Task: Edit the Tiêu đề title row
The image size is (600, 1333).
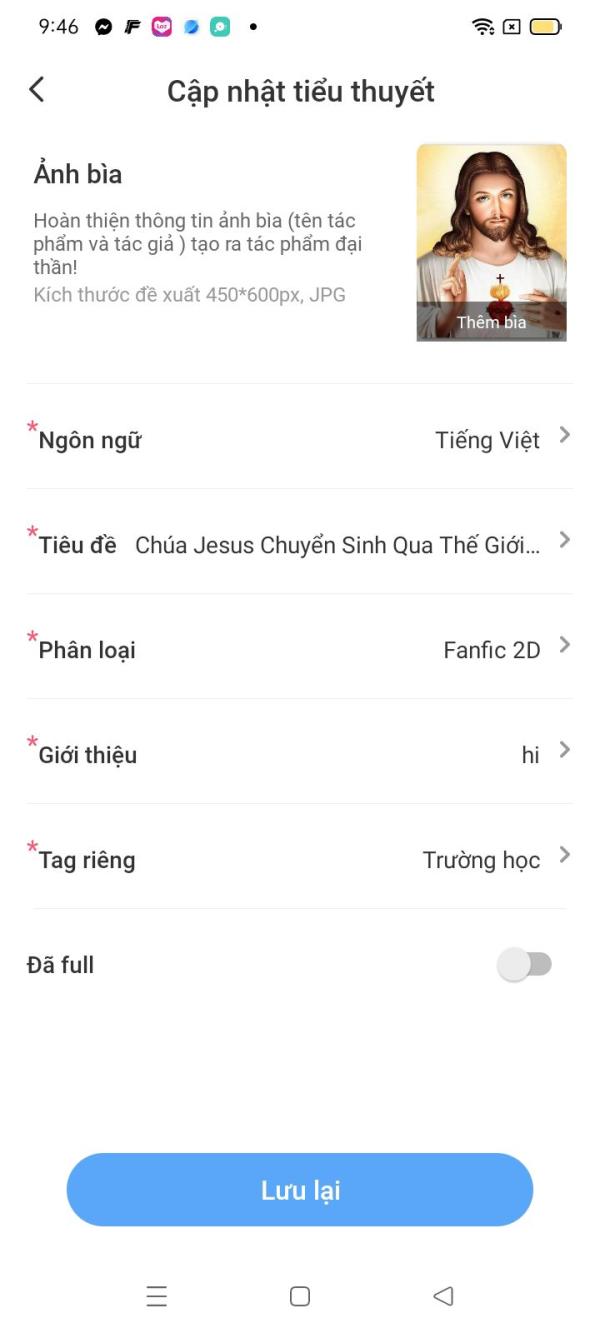Action: 300,542
